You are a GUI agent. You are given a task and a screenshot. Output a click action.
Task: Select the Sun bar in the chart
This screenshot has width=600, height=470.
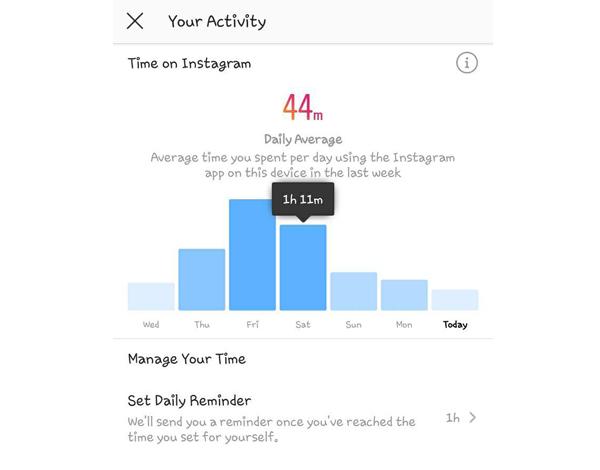[x=353, y=291]
